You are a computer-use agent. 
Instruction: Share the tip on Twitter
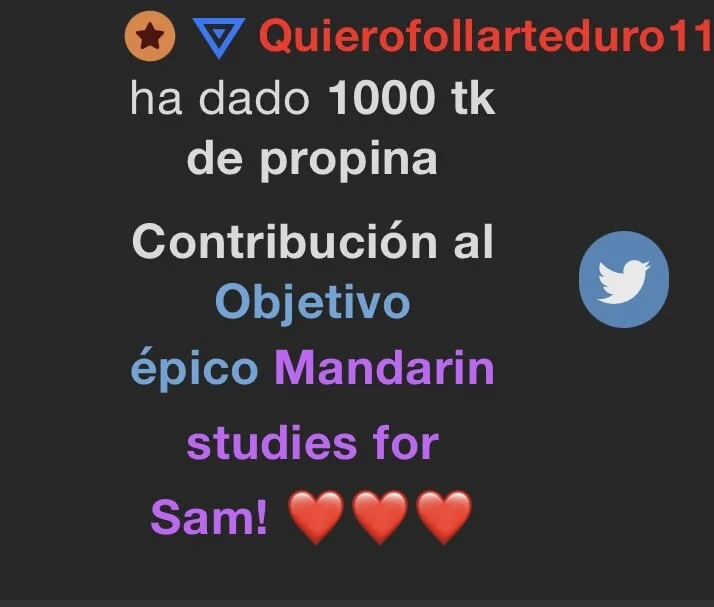coord(623,279)
